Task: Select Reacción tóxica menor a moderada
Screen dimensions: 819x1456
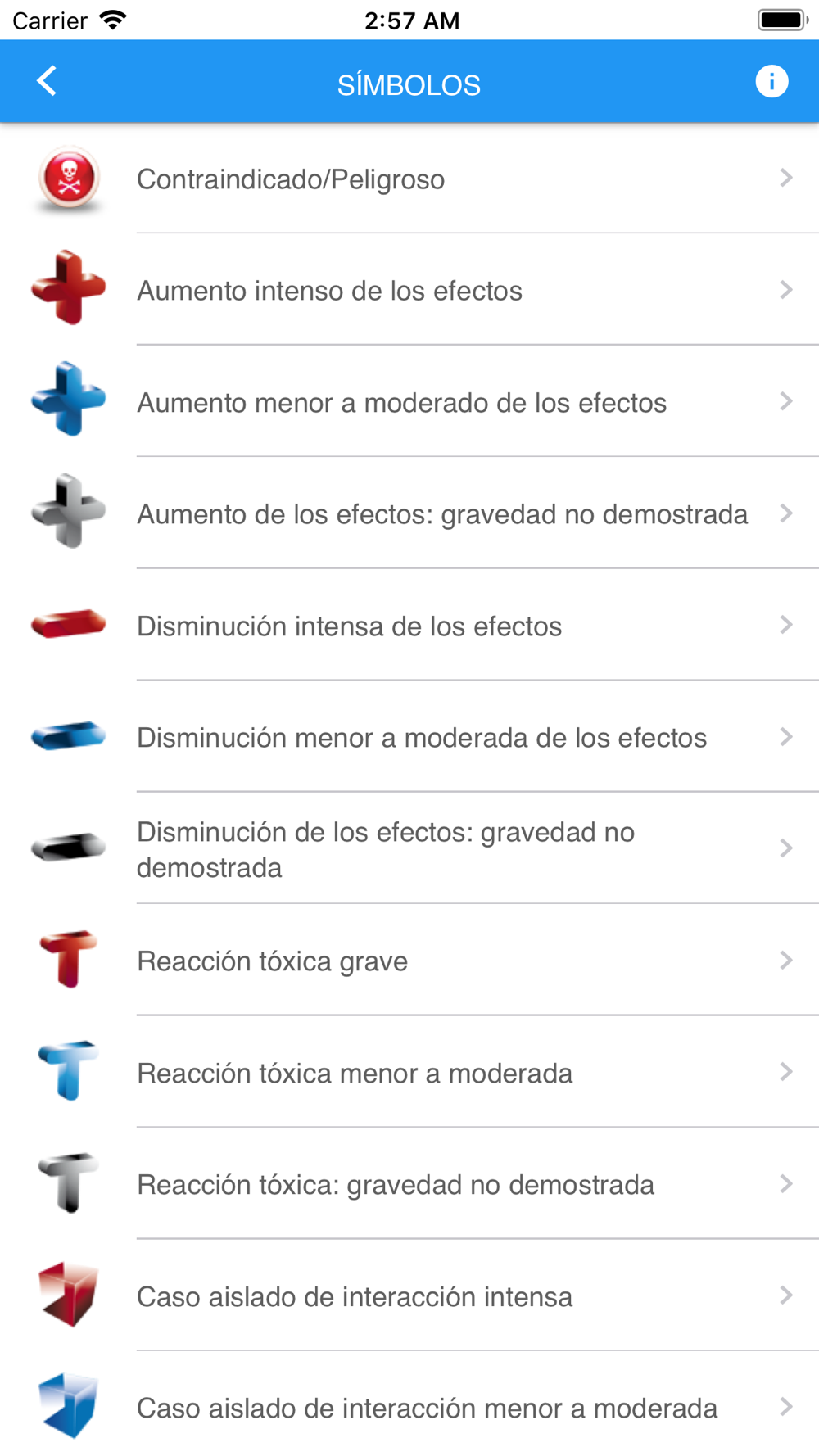Action: coord(409,1072)
